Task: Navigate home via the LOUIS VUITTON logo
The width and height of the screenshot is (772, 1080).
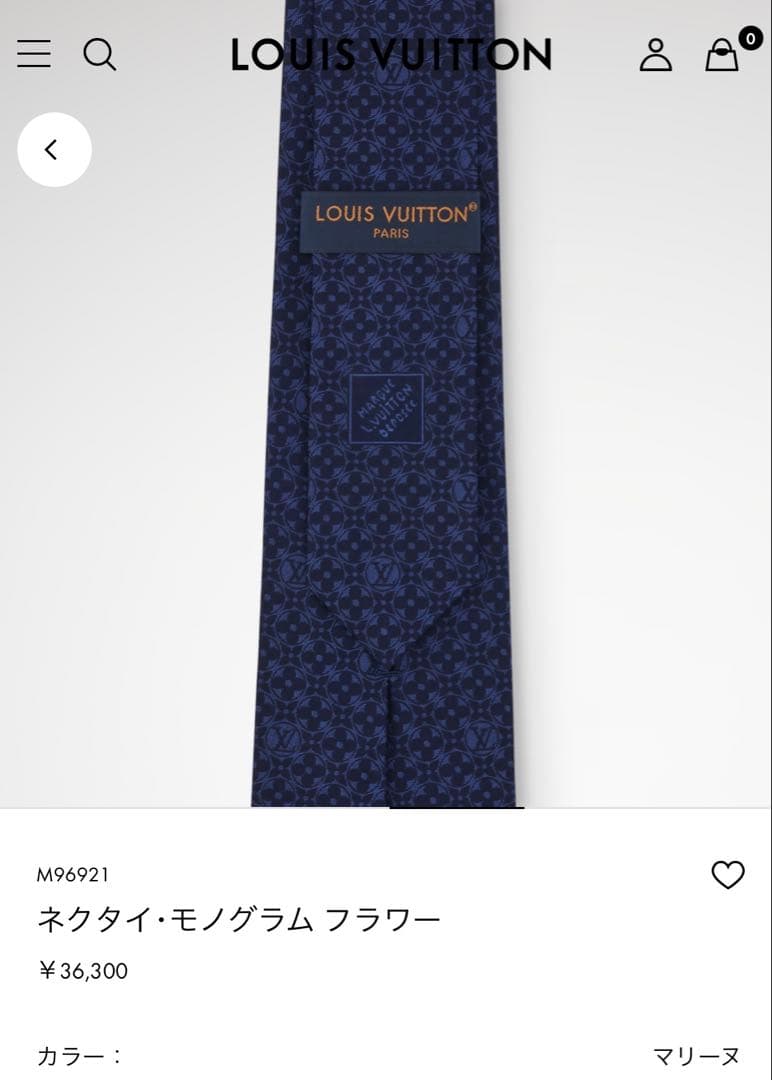Action: (x=386, y=55)
